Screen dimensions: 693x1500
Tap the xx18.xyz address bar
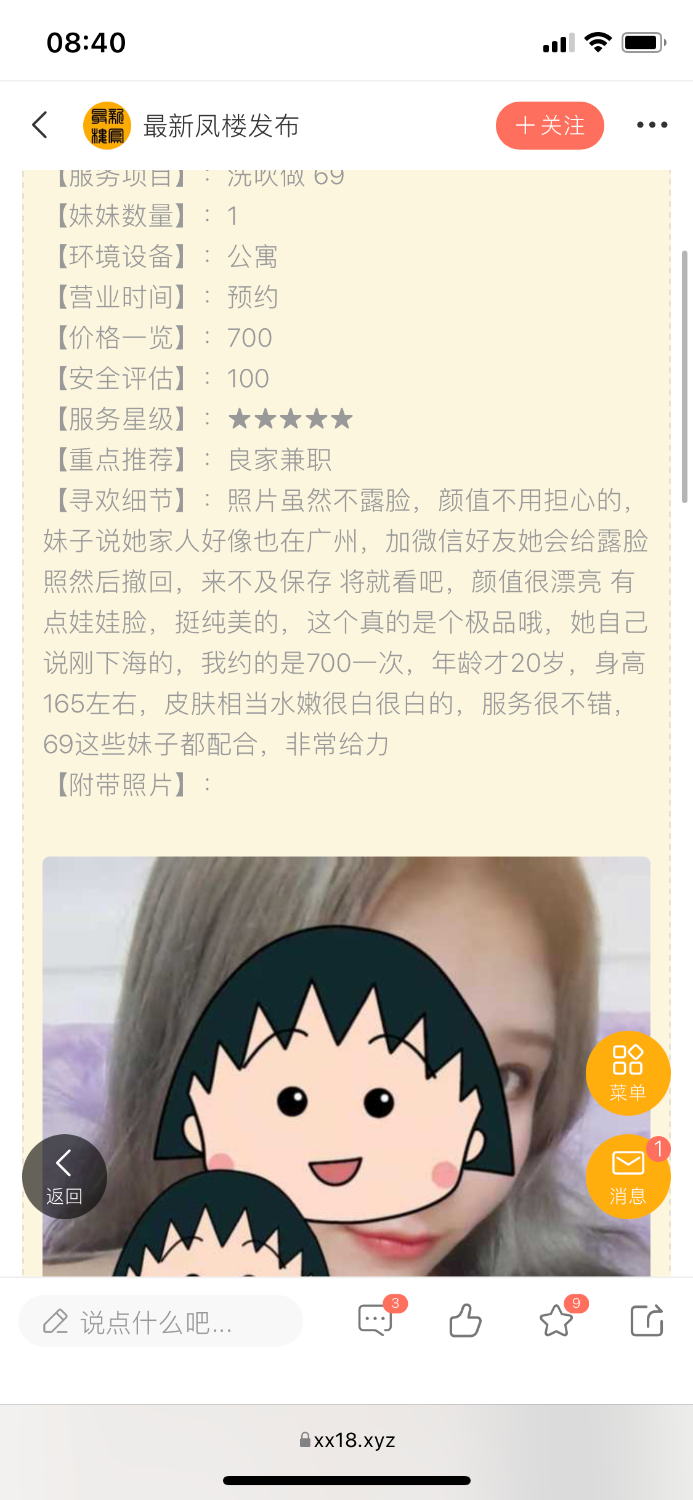tap(347, 1440)
